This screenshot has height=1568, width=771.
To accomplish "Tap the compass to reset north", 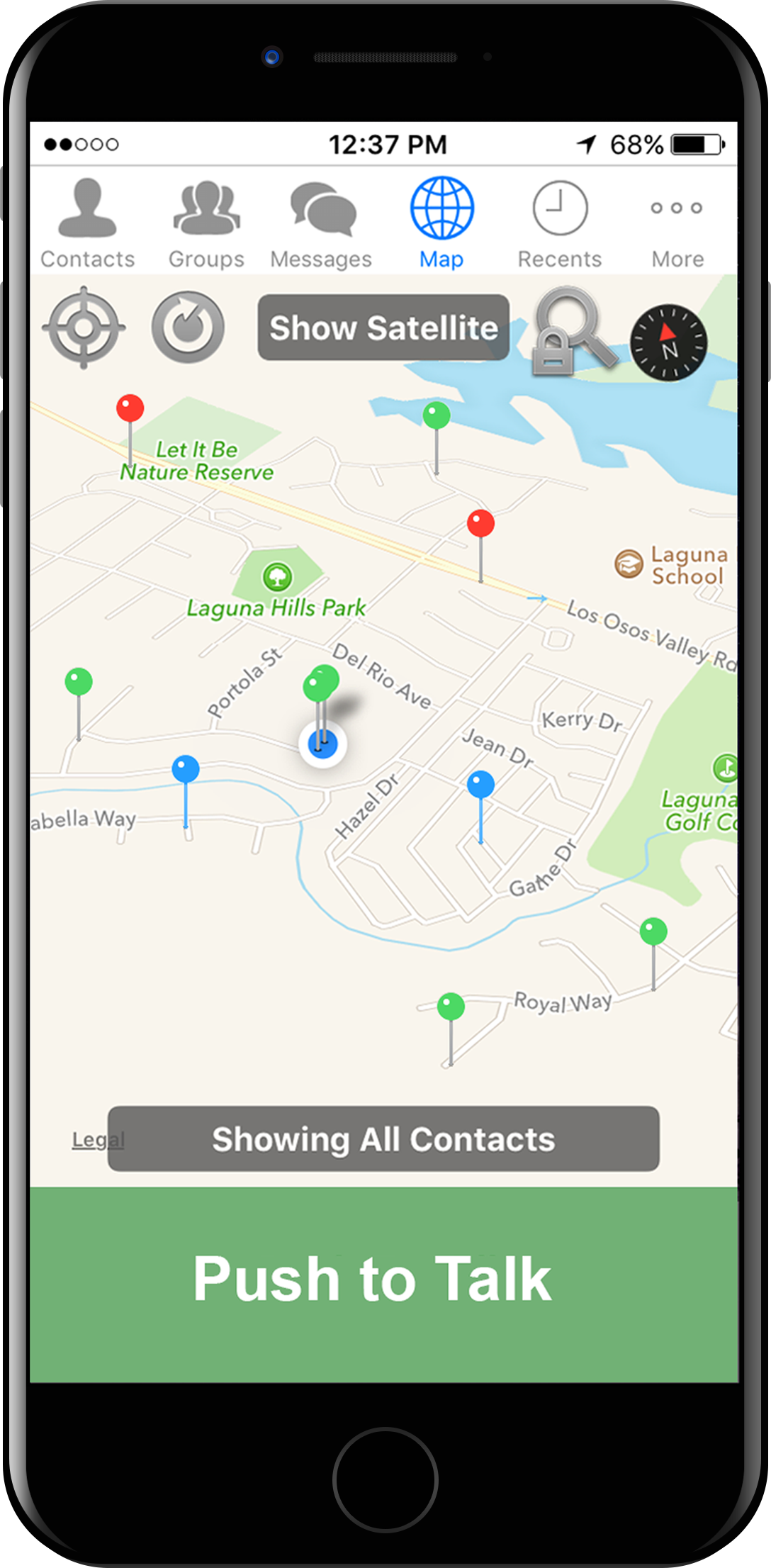I will click(668, 342).
